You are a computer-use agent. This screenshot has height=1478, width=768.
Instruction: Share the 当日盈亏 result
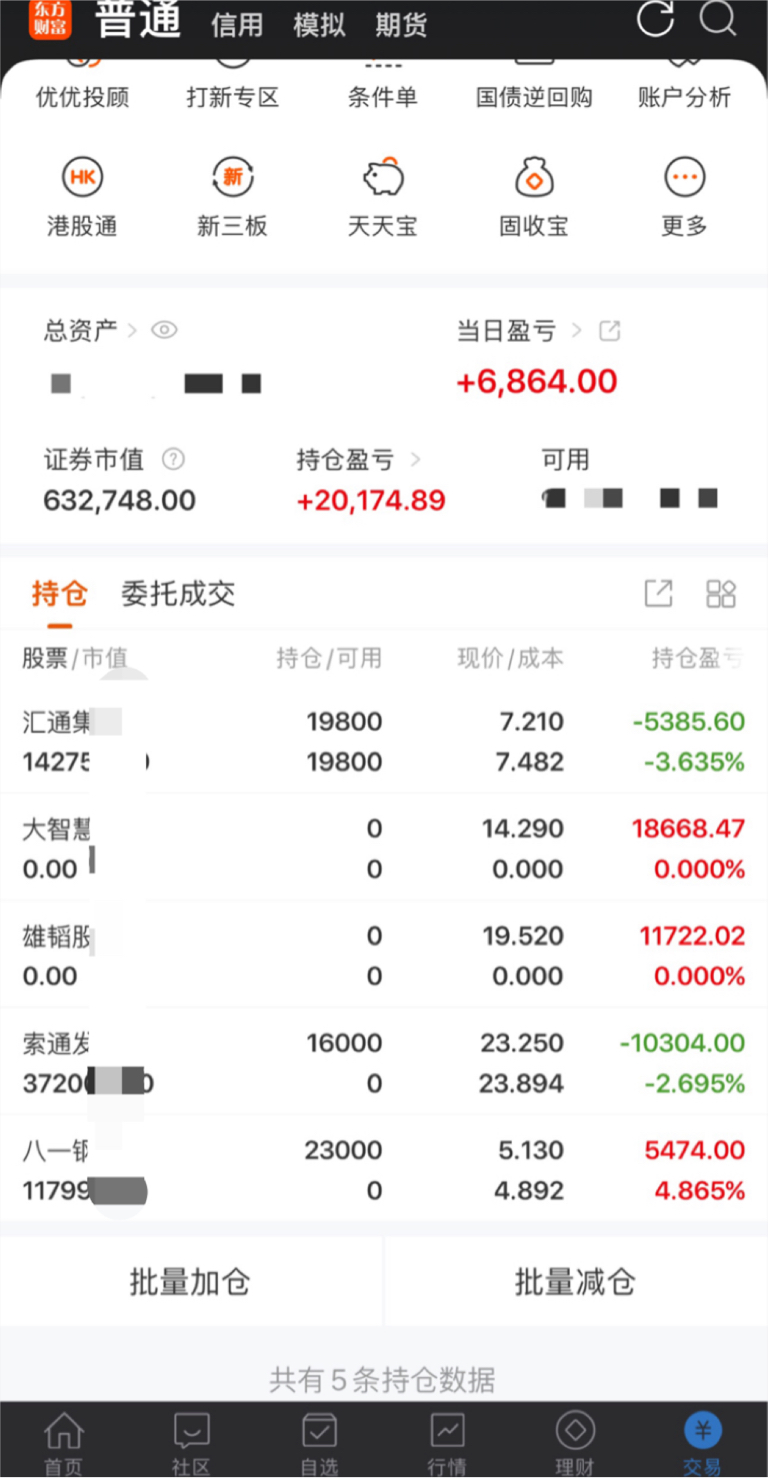[x=609, y=331]
